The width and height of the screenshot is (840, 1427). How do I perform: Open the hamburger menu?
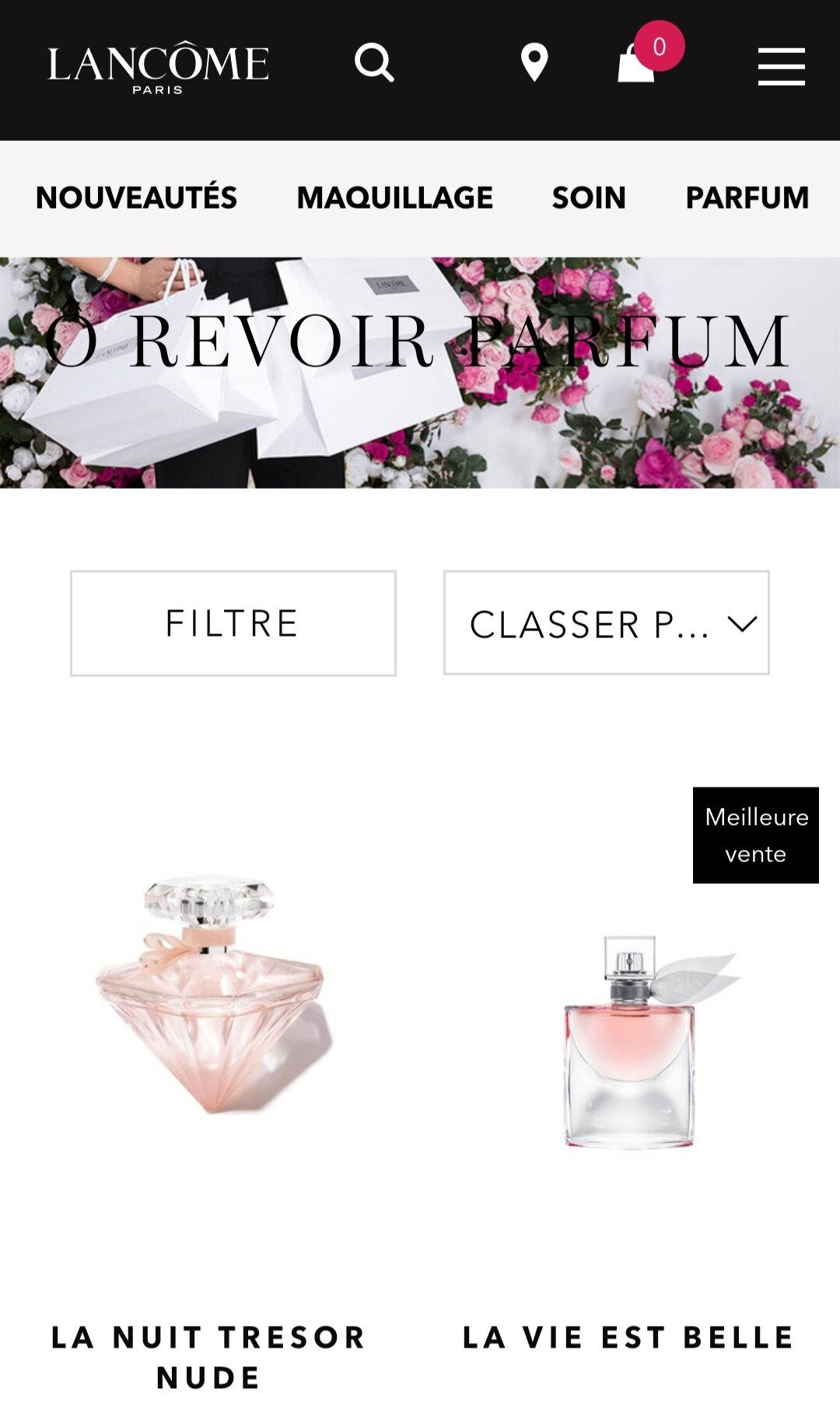pos(781,66)
